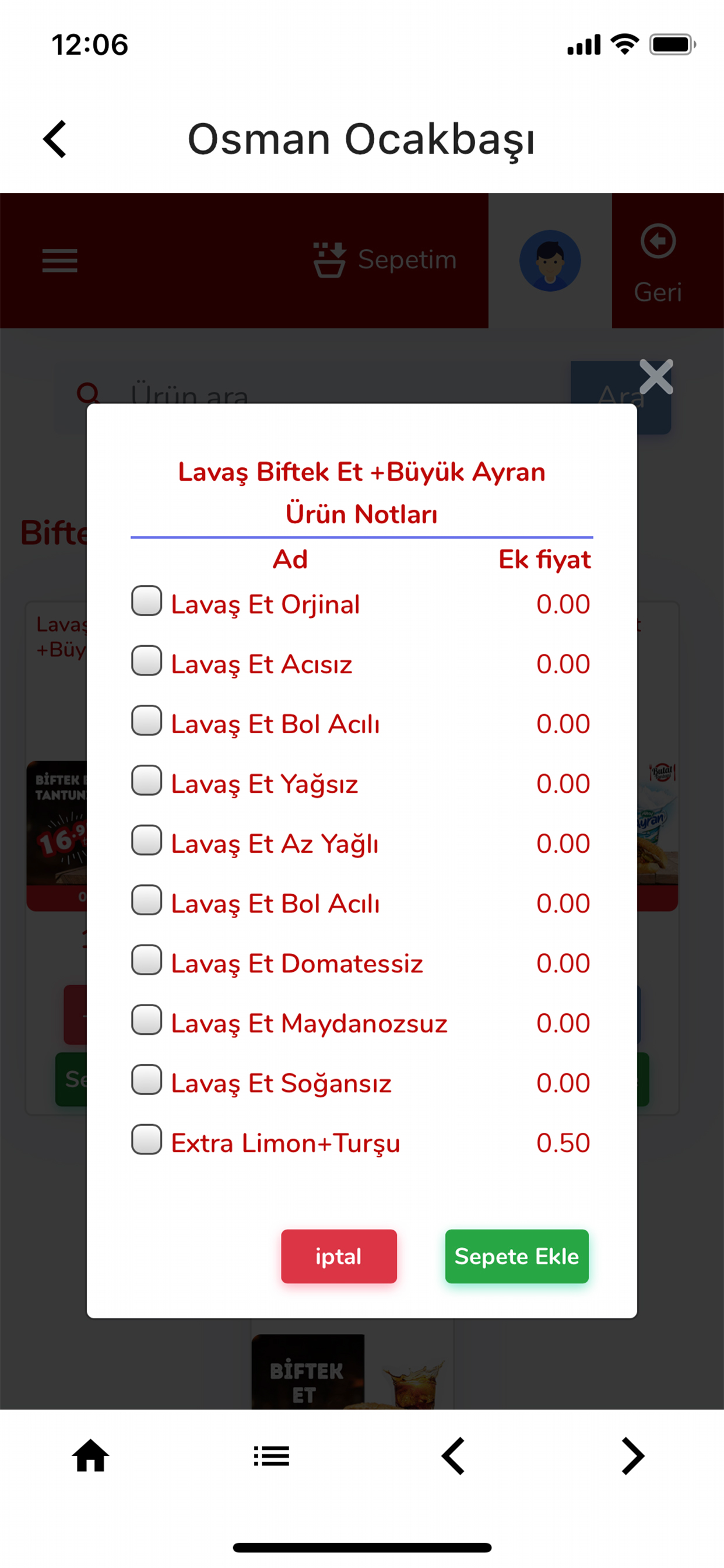Go back from the Osman Ocakbaşı header
The image size is (724, 1568).
[x=55, y=139]
